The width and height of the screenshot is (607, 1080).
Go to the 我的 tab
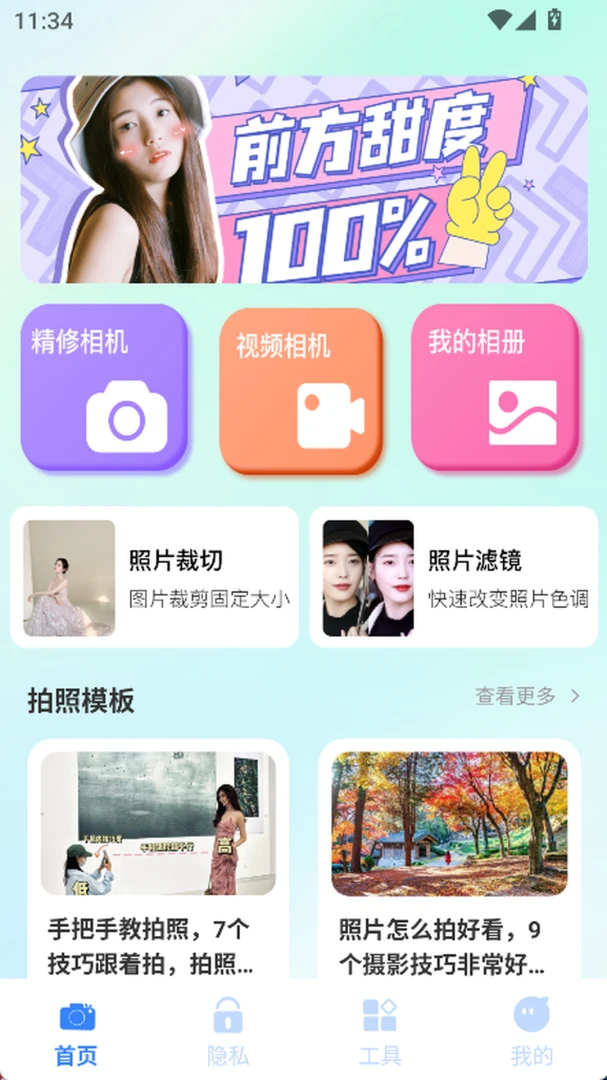click(531, 1031)
